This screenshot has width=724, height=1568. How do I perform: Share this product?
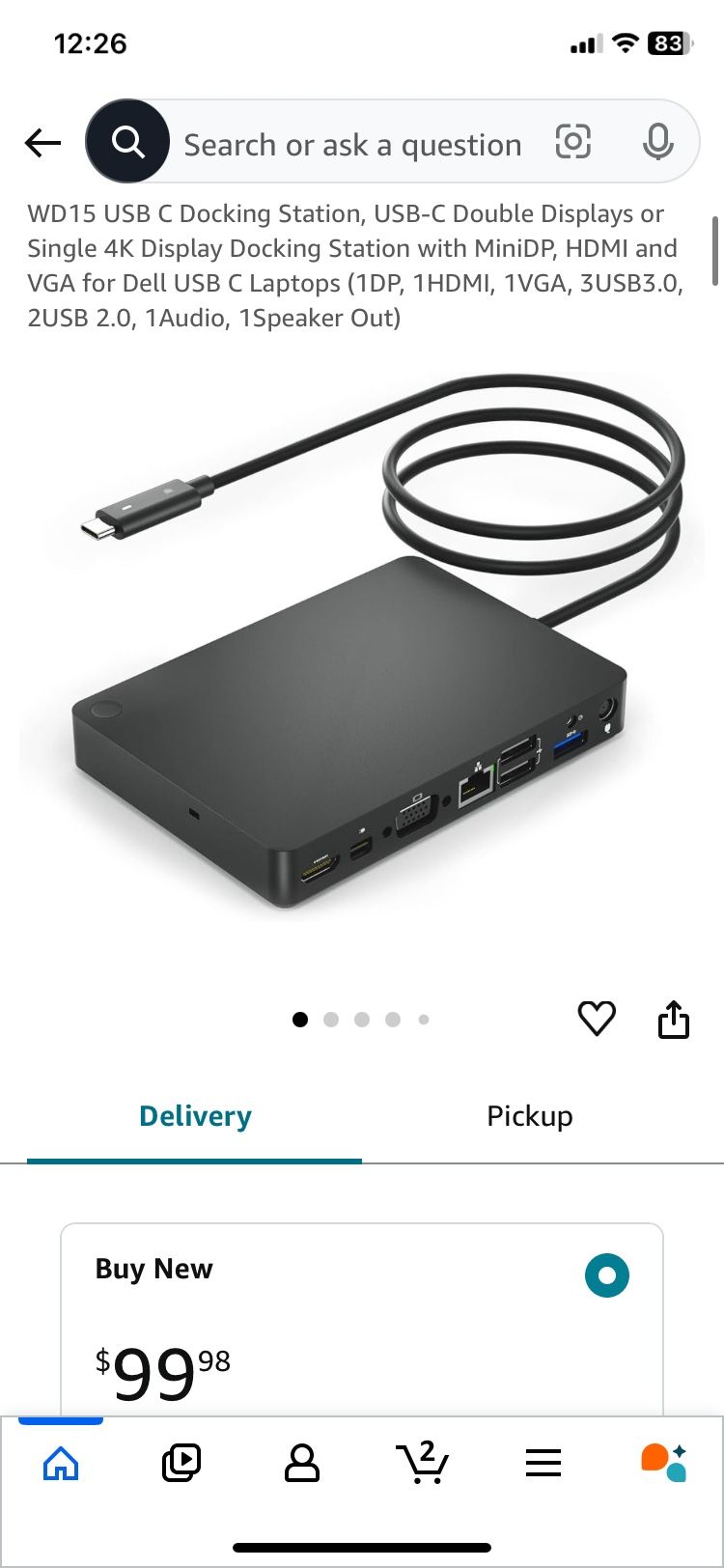click(673, 1019)
